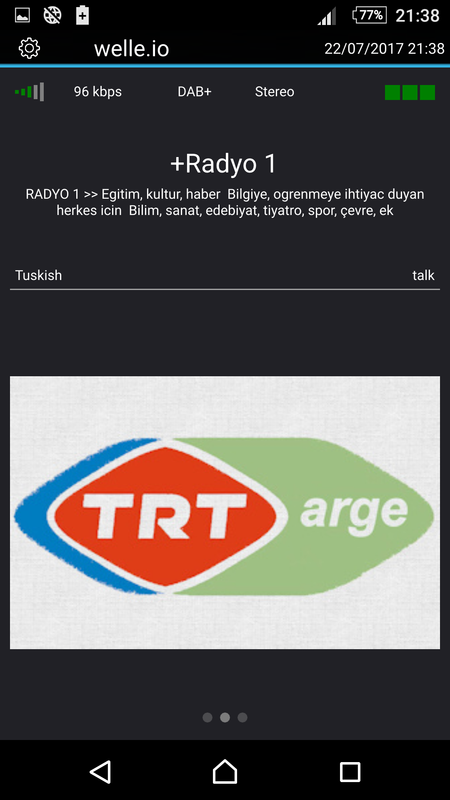Select the third page indicator dot

coord(242,717)
